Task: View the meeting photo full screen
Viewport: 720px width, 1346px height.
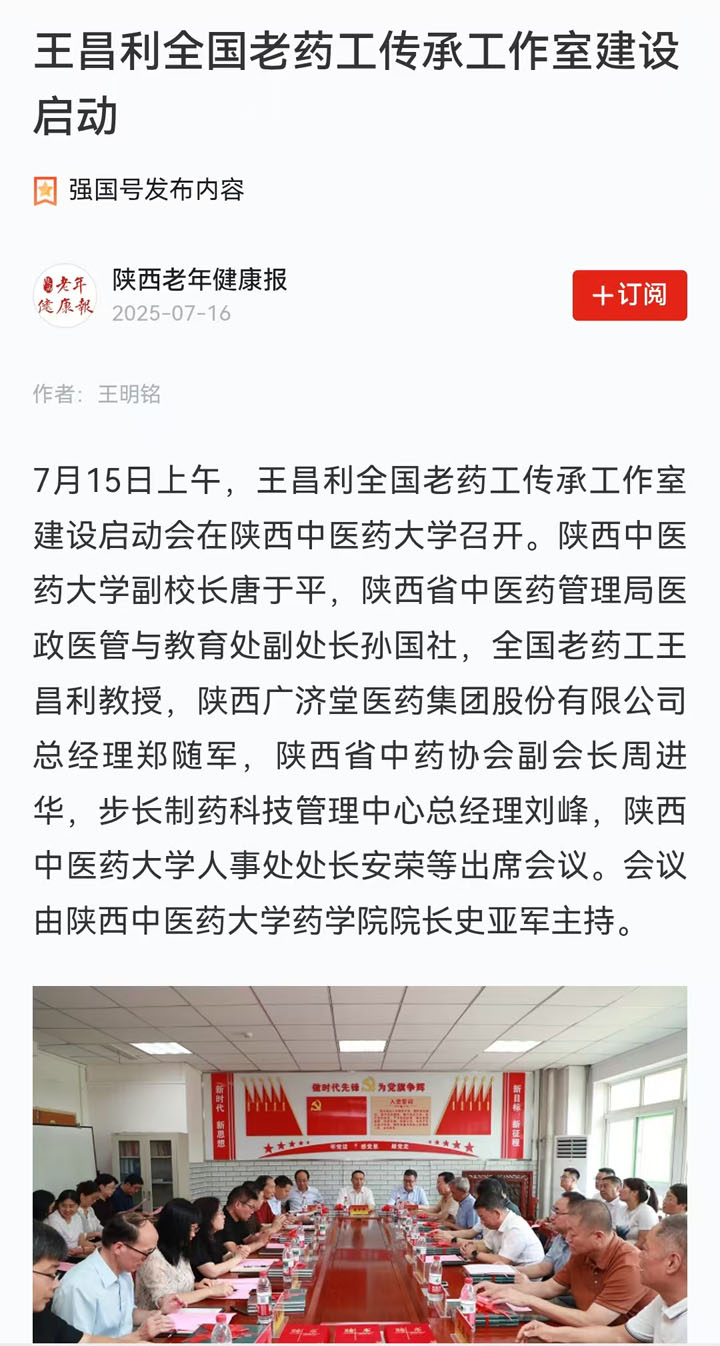Action: click(360, 1163)
